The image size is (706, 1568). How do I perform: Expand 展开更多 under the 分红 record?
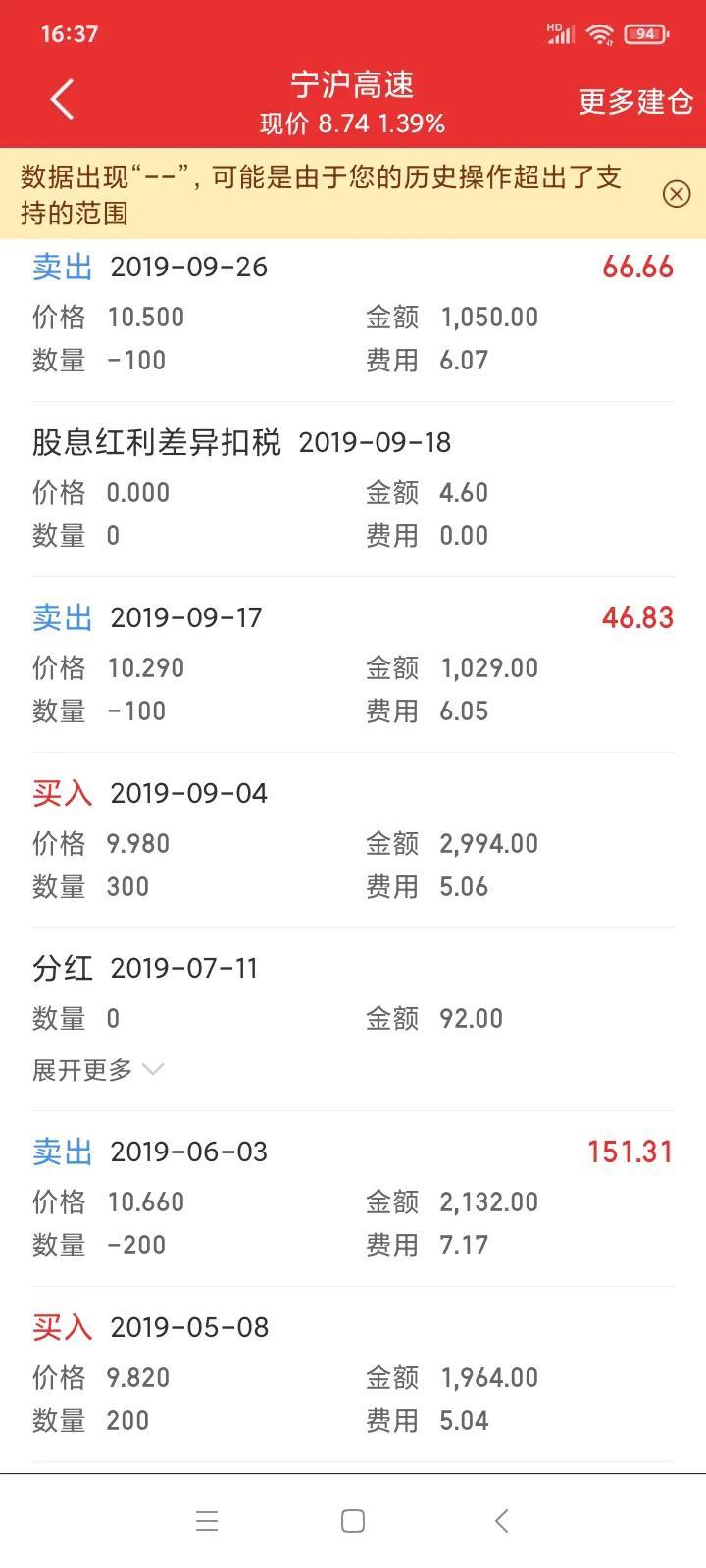[x=97, y=1069]
